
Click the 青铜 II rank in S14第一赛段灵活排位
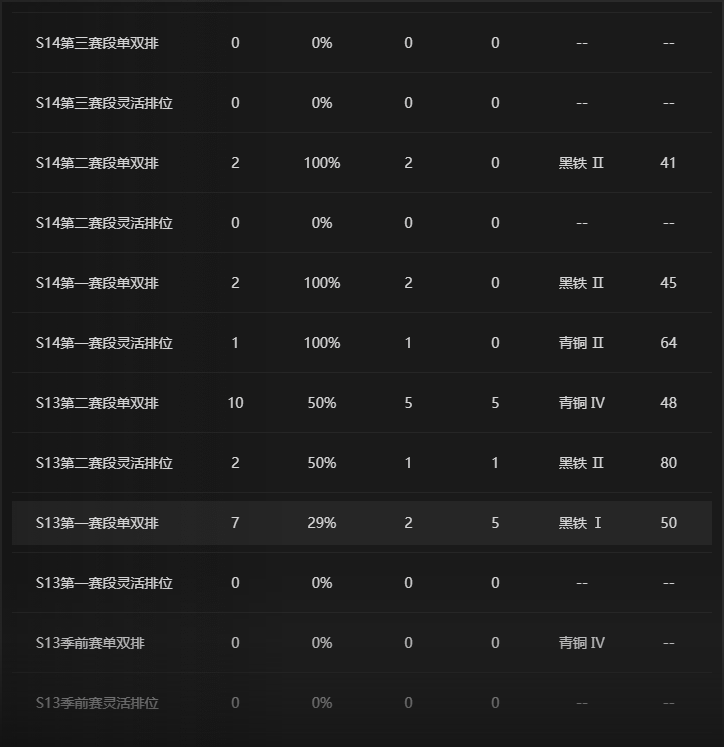[581, 343]
